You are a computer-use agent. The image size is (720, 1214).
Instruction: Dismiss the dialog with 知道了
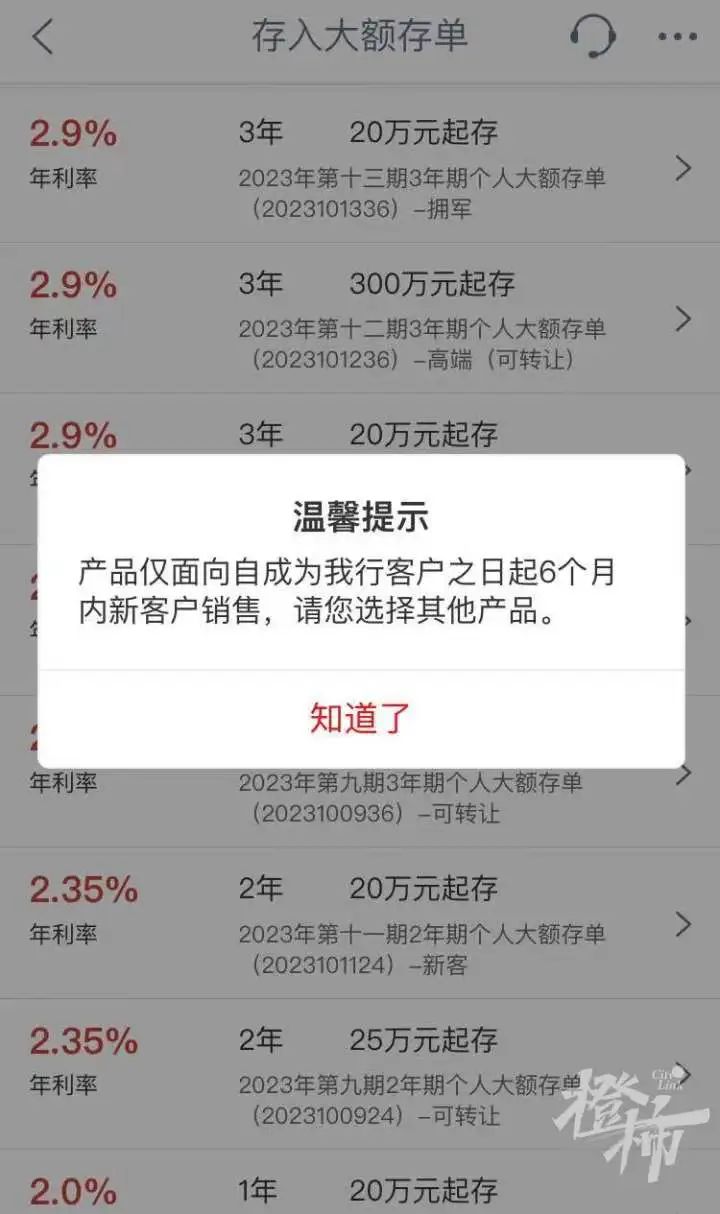point(360,719)
